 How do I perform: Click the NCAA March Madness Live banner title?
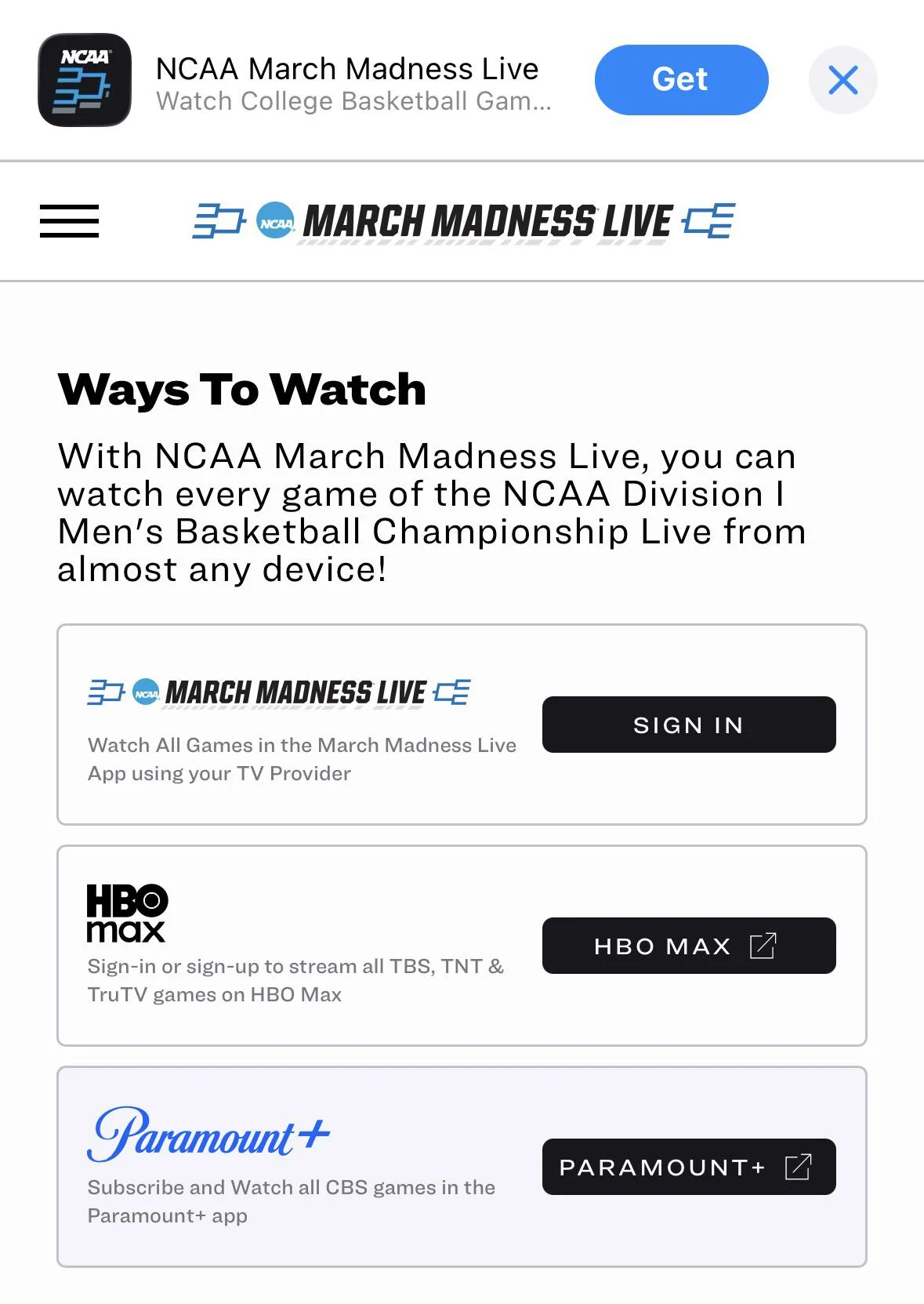[x=347, y=68]
